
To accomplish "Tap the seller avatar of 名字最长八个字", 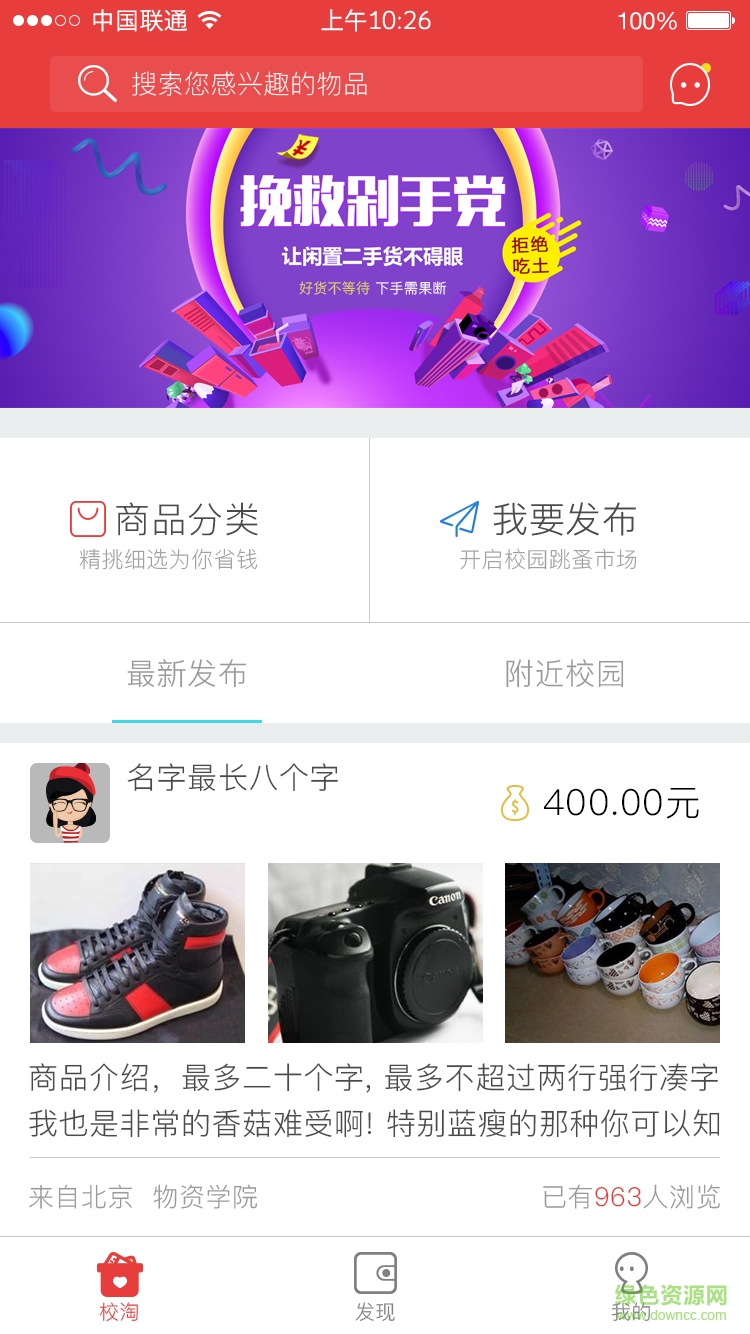I will tap(69, 802).
